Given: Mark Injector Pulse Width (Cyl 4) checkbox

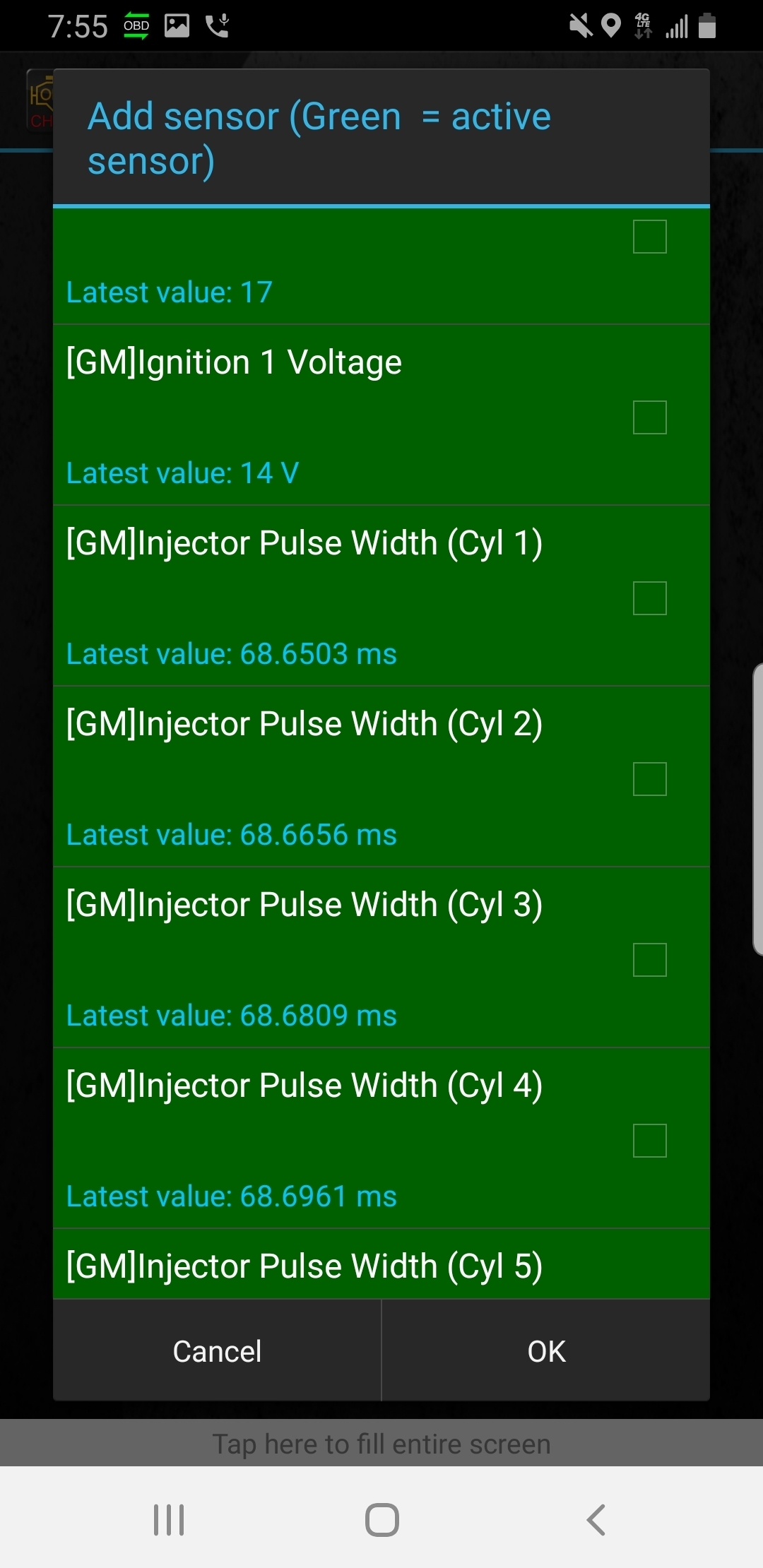Looking at the screenshot, I should click(649, 1141).
